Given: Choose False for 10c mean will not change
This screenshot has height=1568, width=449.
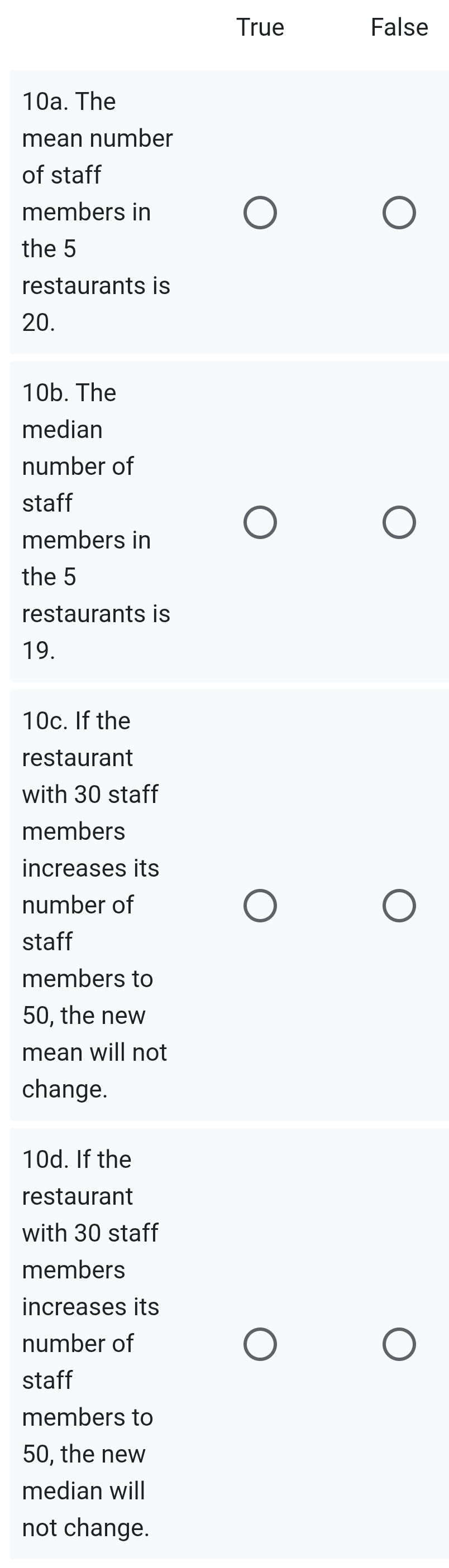Looking at the screenshot, I should [399, 906].
